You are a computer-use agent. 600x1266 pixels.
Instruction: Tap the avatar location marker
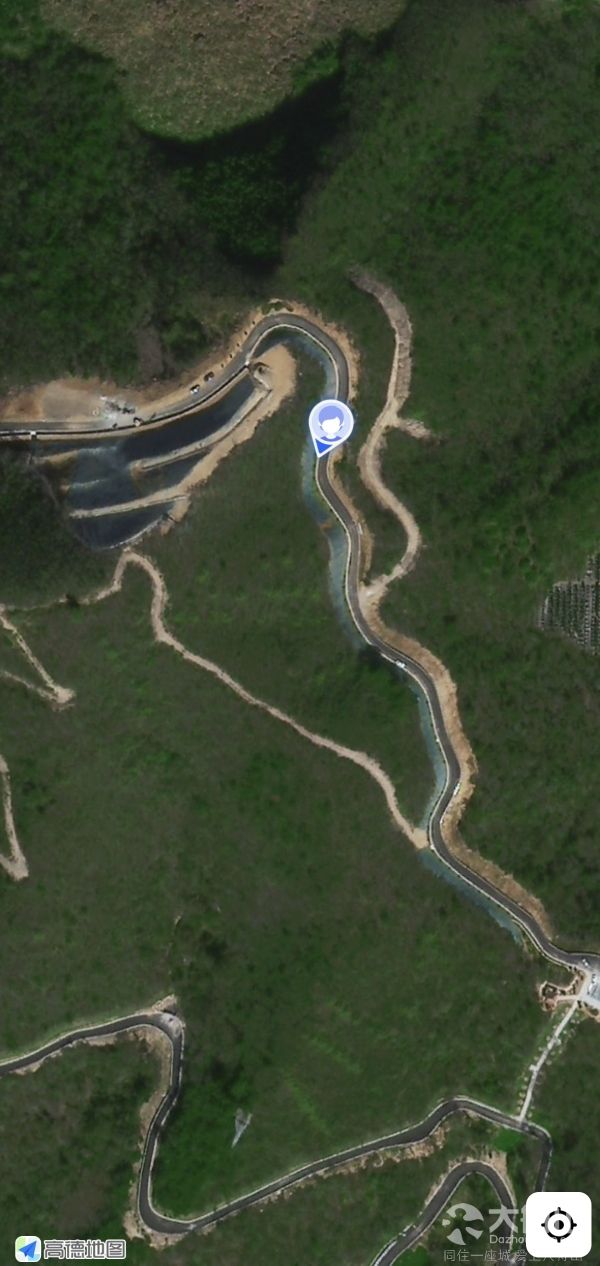point(330,425)
